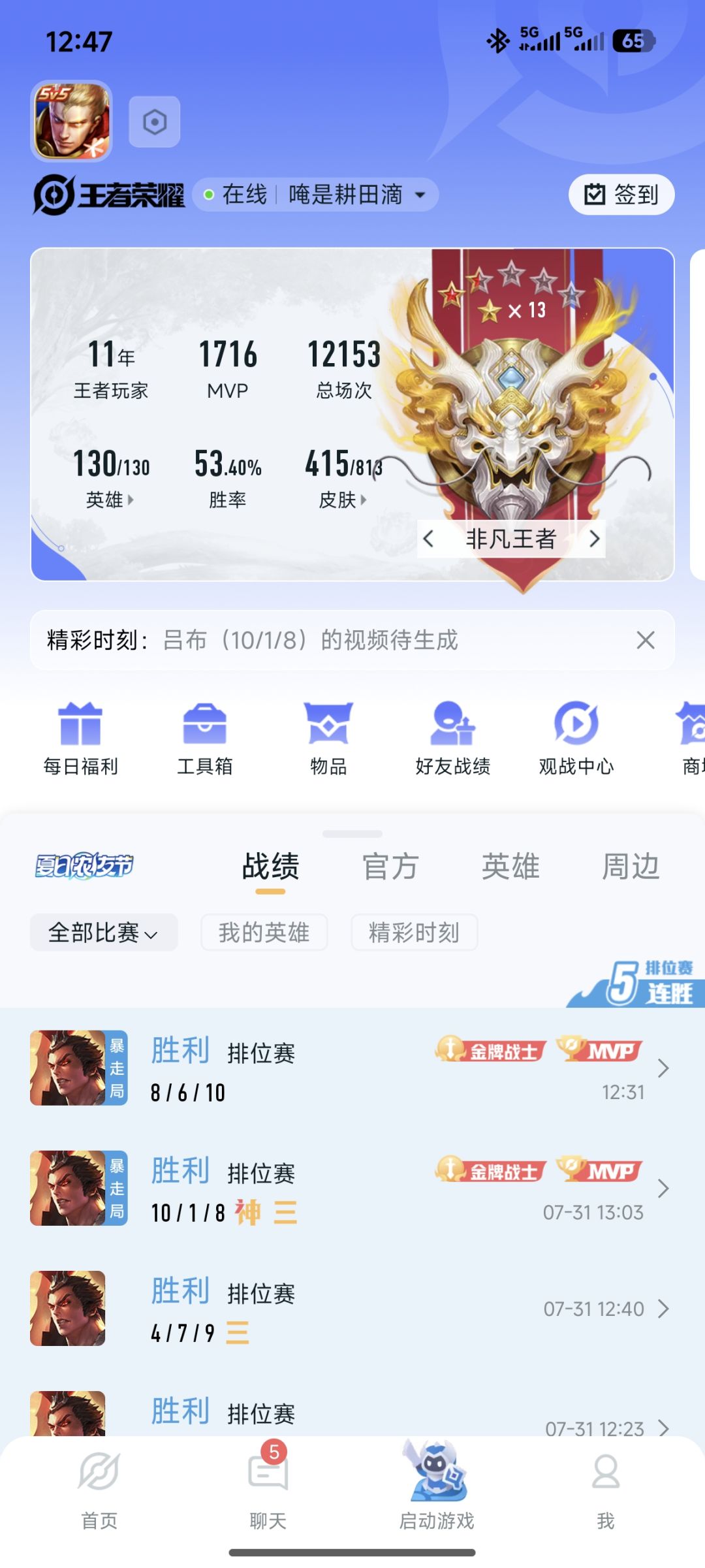View 好友战绩 friends' records
This screenshot has height=1568, width=705.
point(453,739)
